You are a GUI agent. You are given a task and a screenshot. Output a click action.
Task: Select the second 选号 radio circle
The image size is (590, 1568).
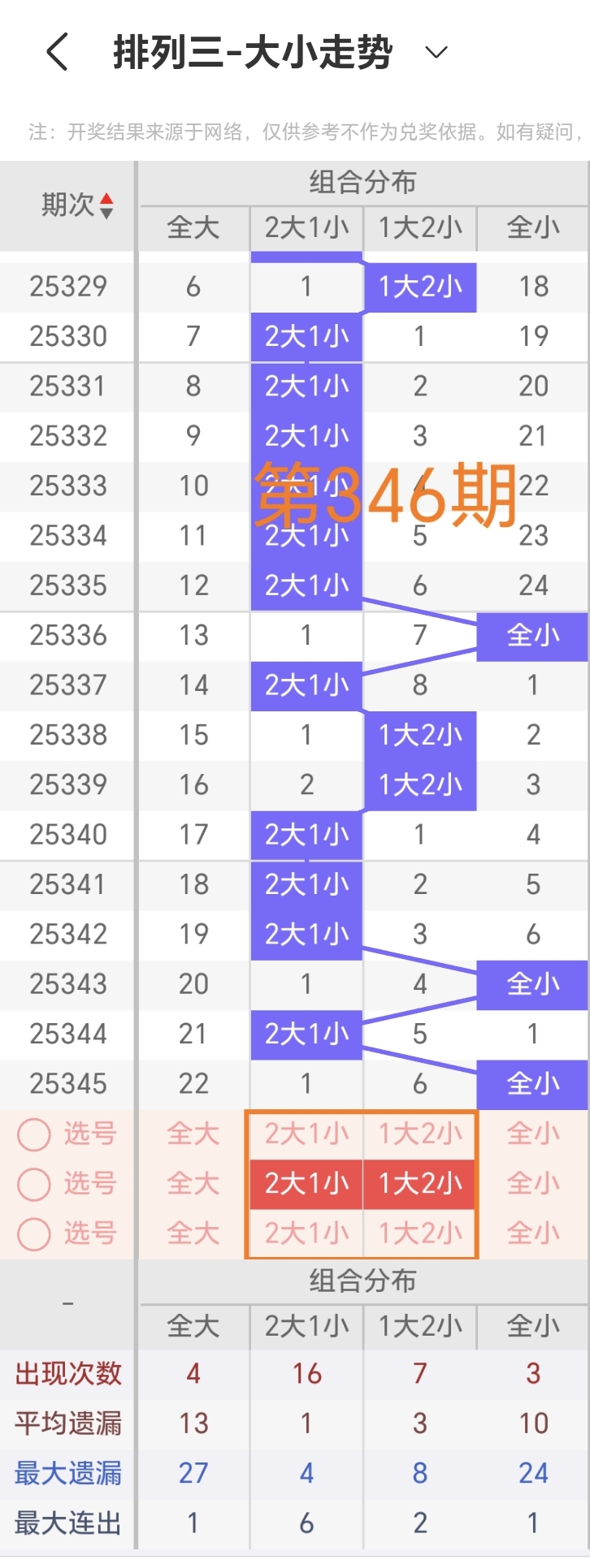click(x=34, y=1184)
